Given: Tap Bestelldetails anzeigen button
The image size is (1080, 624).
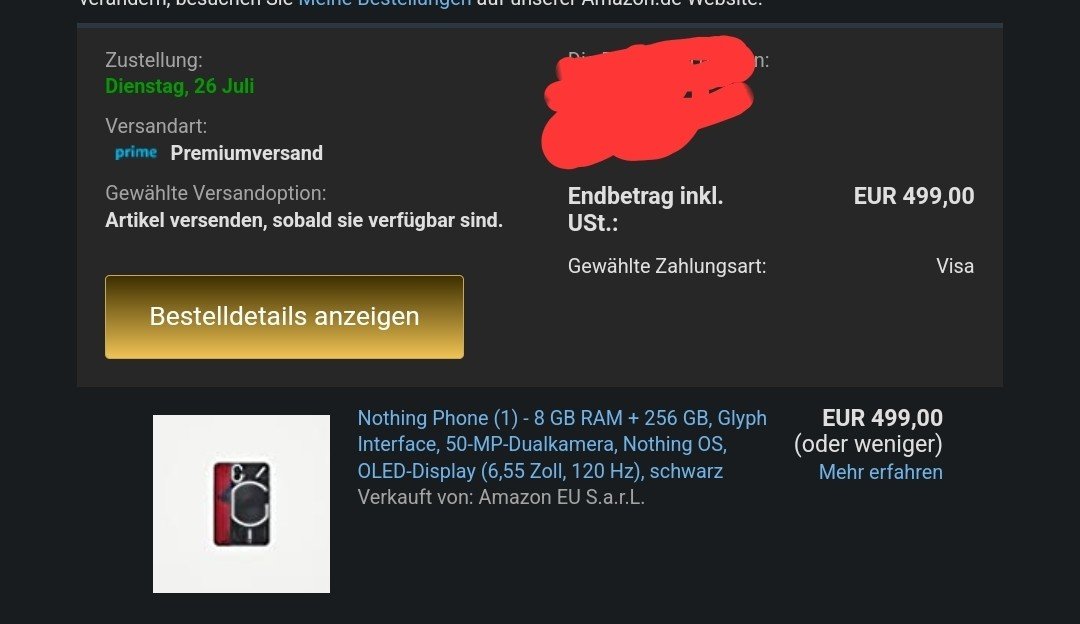Looking at the screenshot, I should [x=284, y=317].
